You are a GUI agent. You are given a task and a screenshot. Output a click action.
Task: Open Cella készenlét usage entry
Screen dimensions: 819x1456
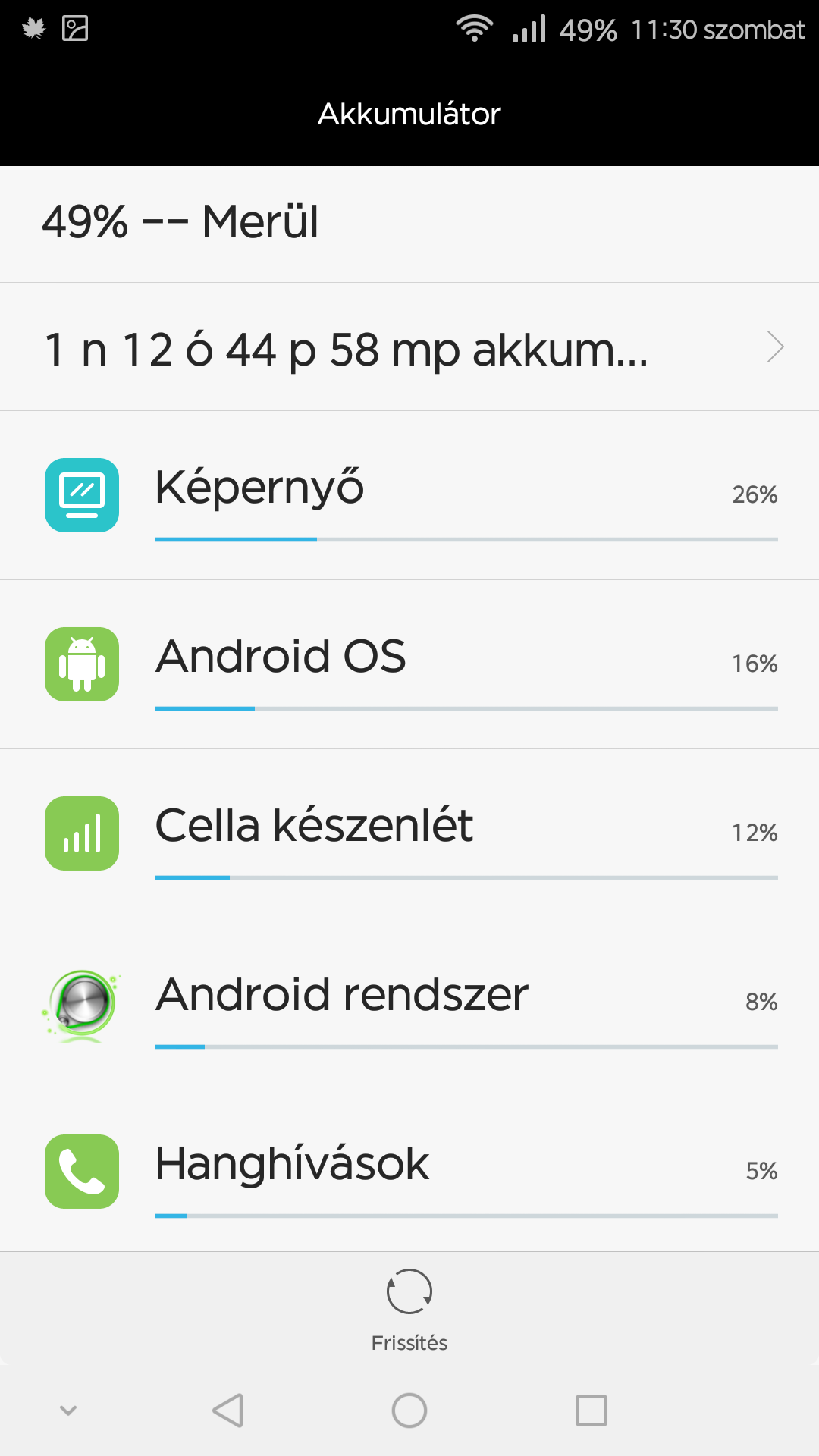(409, 834)
